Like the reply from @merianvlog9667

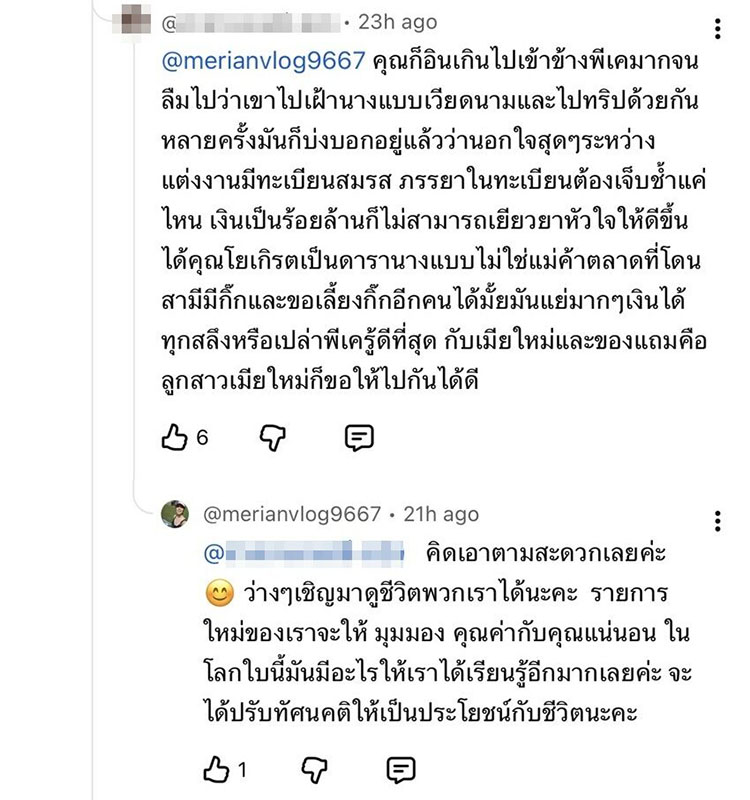pyautogui.click(x=216, y=769)
